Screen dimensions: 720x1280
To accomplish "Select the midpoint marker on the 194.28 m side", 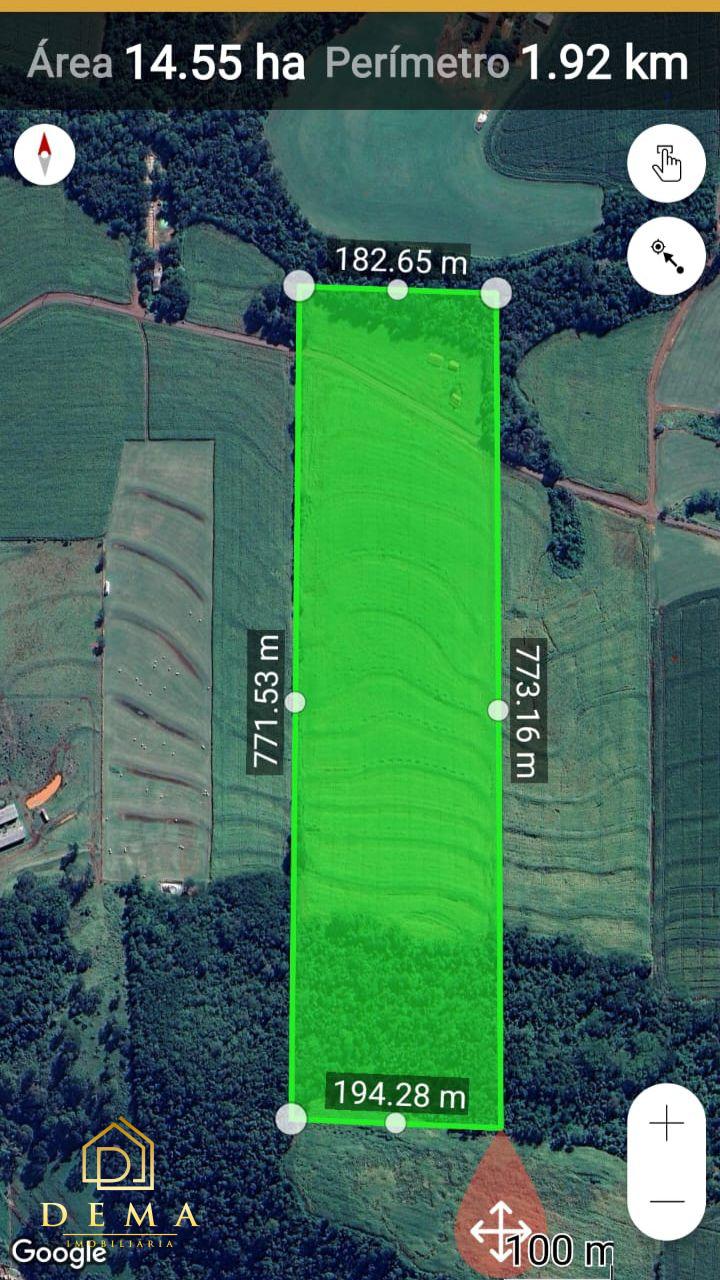I will [396, 1123].
